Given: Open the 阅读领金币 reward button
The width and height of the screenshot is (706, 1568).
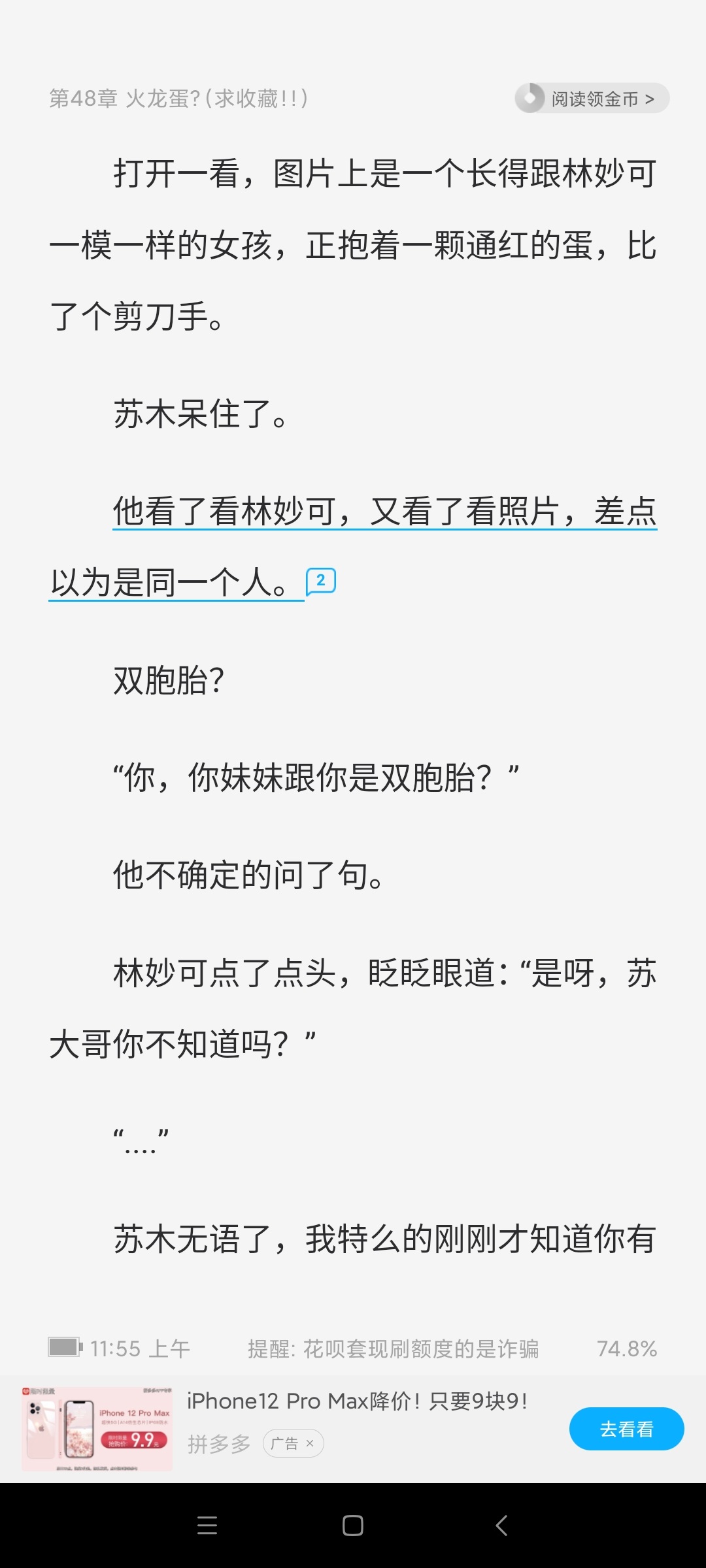Looking at the screenshot, I should coord(592,99).
